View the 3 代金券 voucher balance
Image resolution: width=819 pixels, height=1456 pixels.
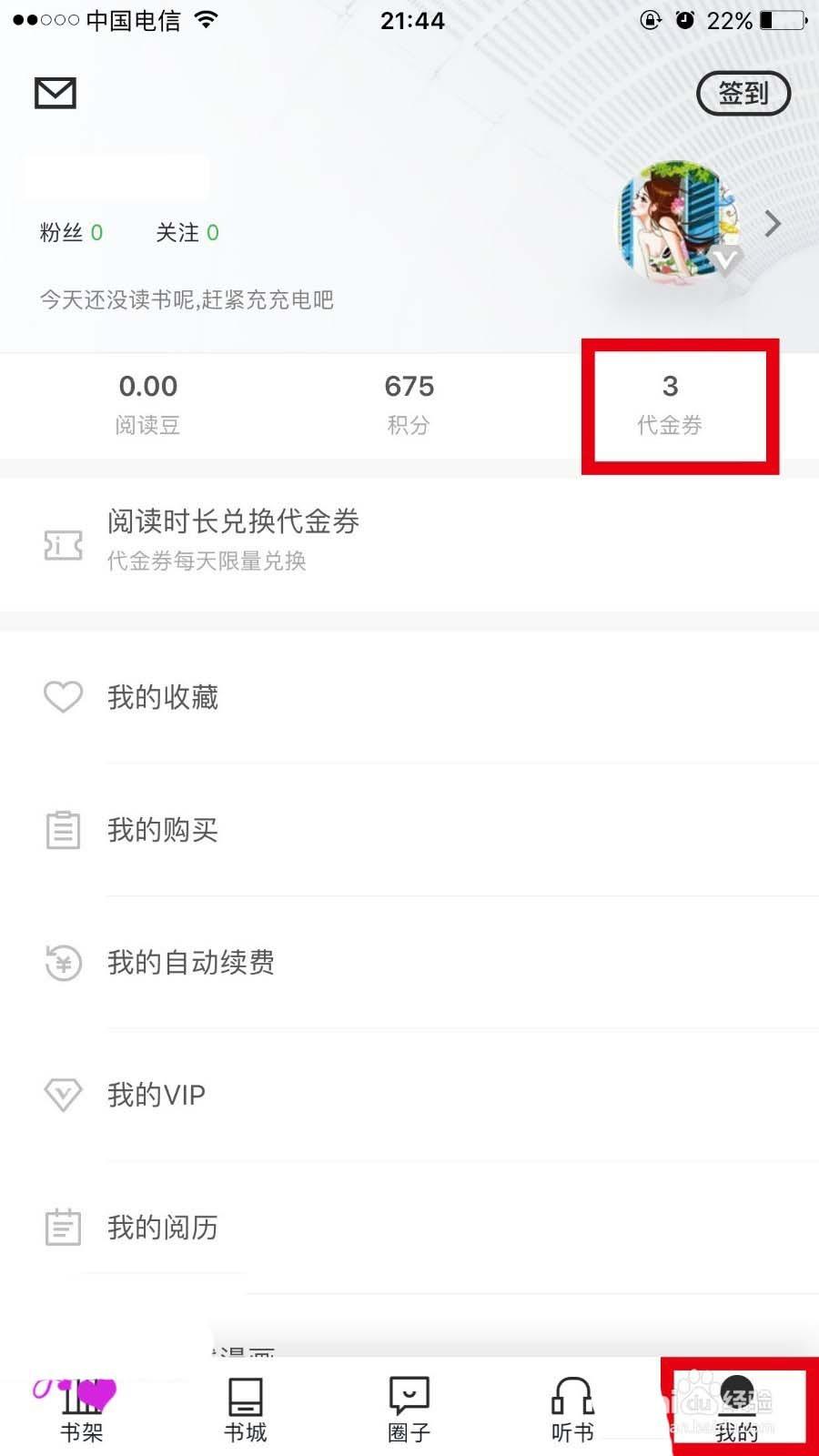coord(671,403)
